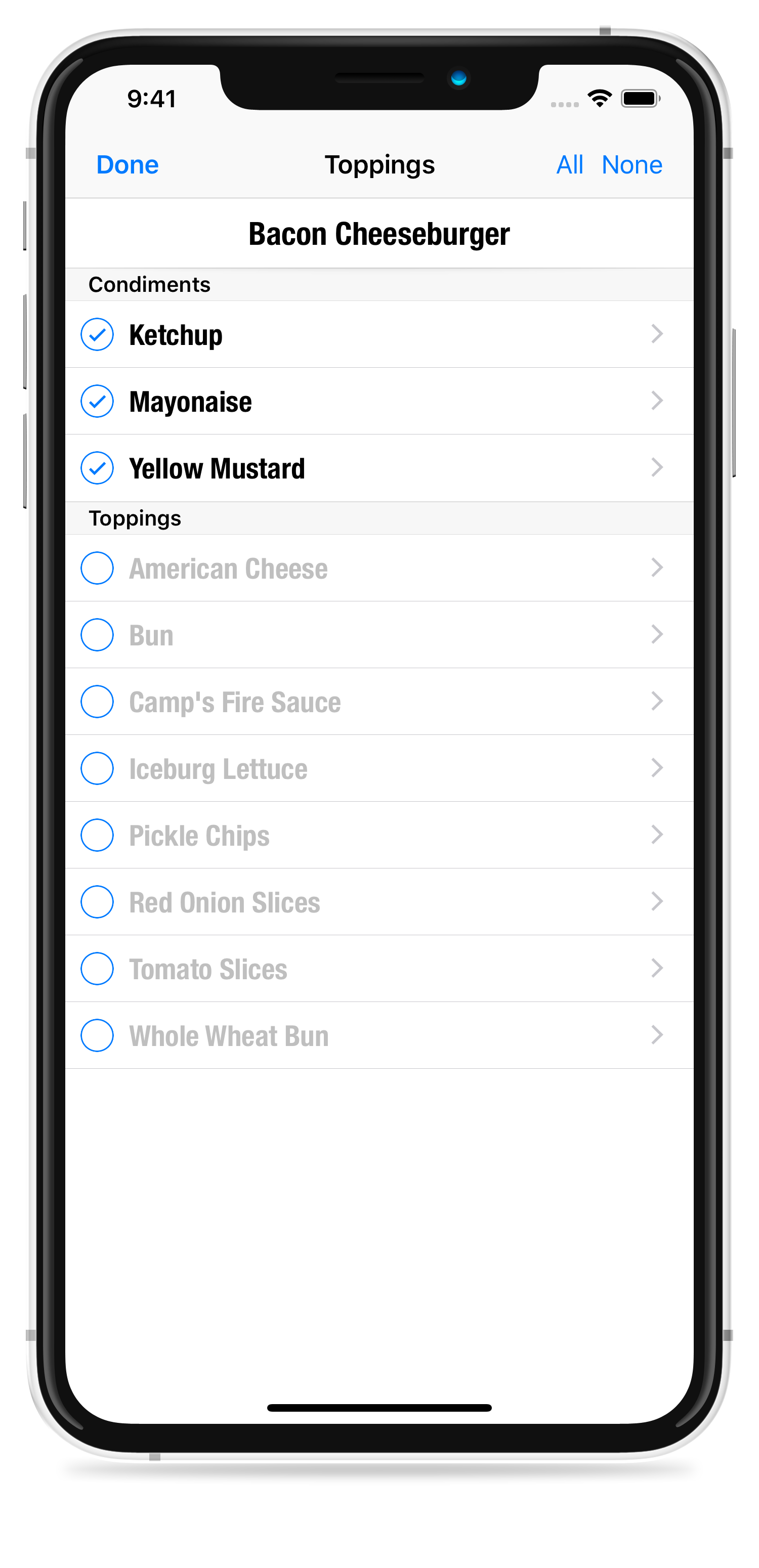Open Ketchup details via its chevron

pyautogui.click(x=657, y=333)
